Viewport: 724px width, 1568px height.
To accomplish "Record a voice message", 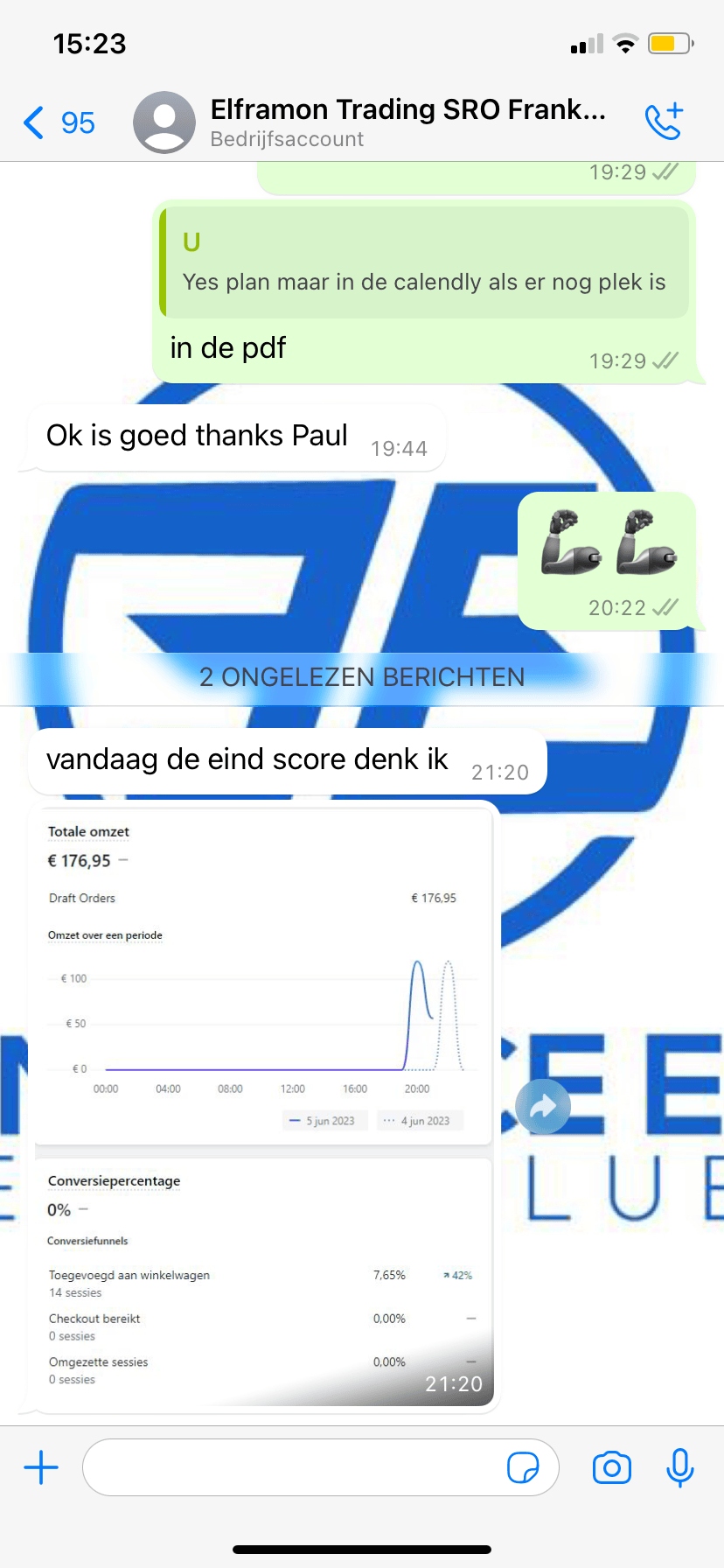I will click(679, 1467).
